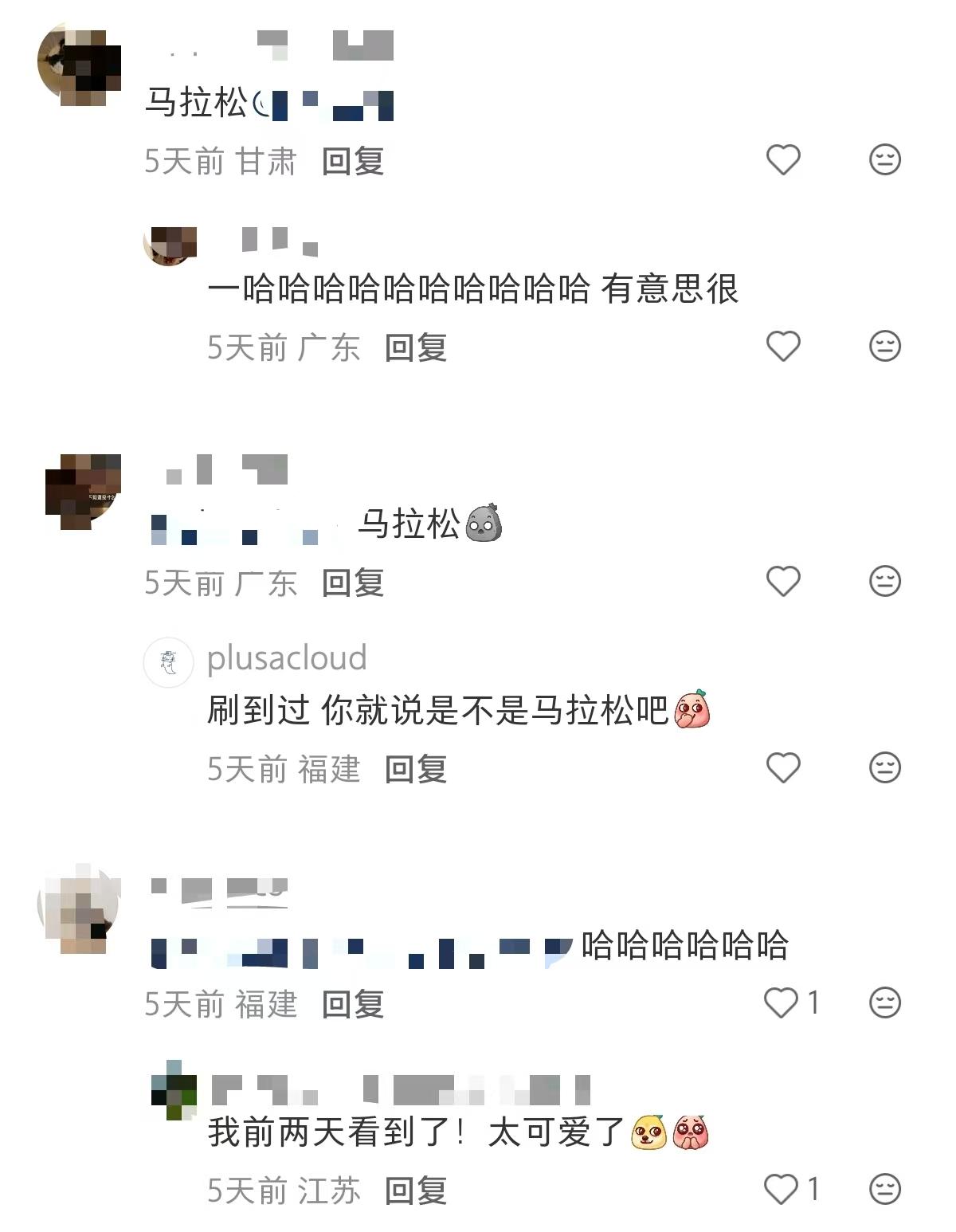
Task: Like the 甘肃 comment about 马拉松
Action: pyautogui.click(x=782, y=160)
